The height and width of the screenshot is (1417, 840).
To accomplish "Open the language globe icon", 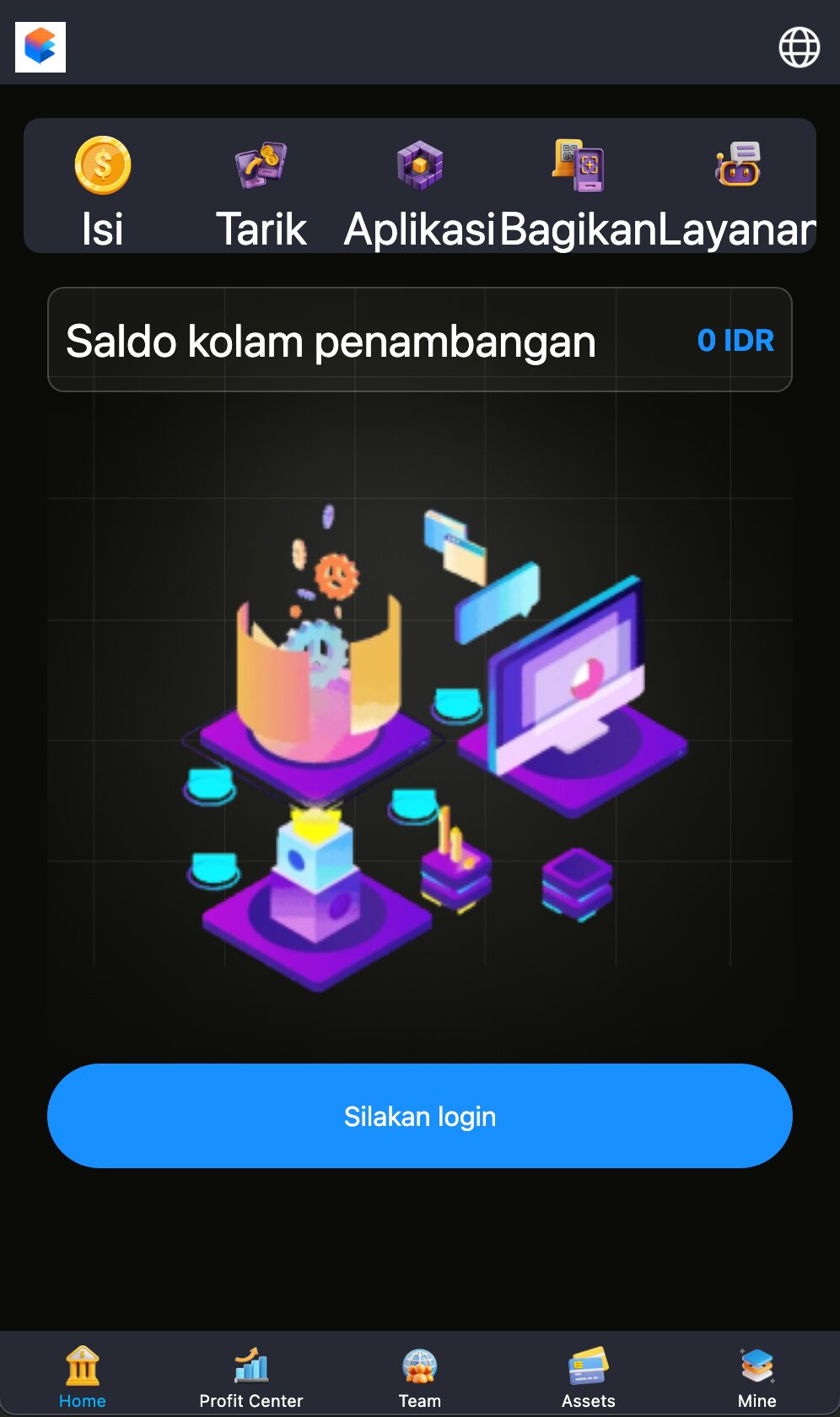I will [799, 47].
